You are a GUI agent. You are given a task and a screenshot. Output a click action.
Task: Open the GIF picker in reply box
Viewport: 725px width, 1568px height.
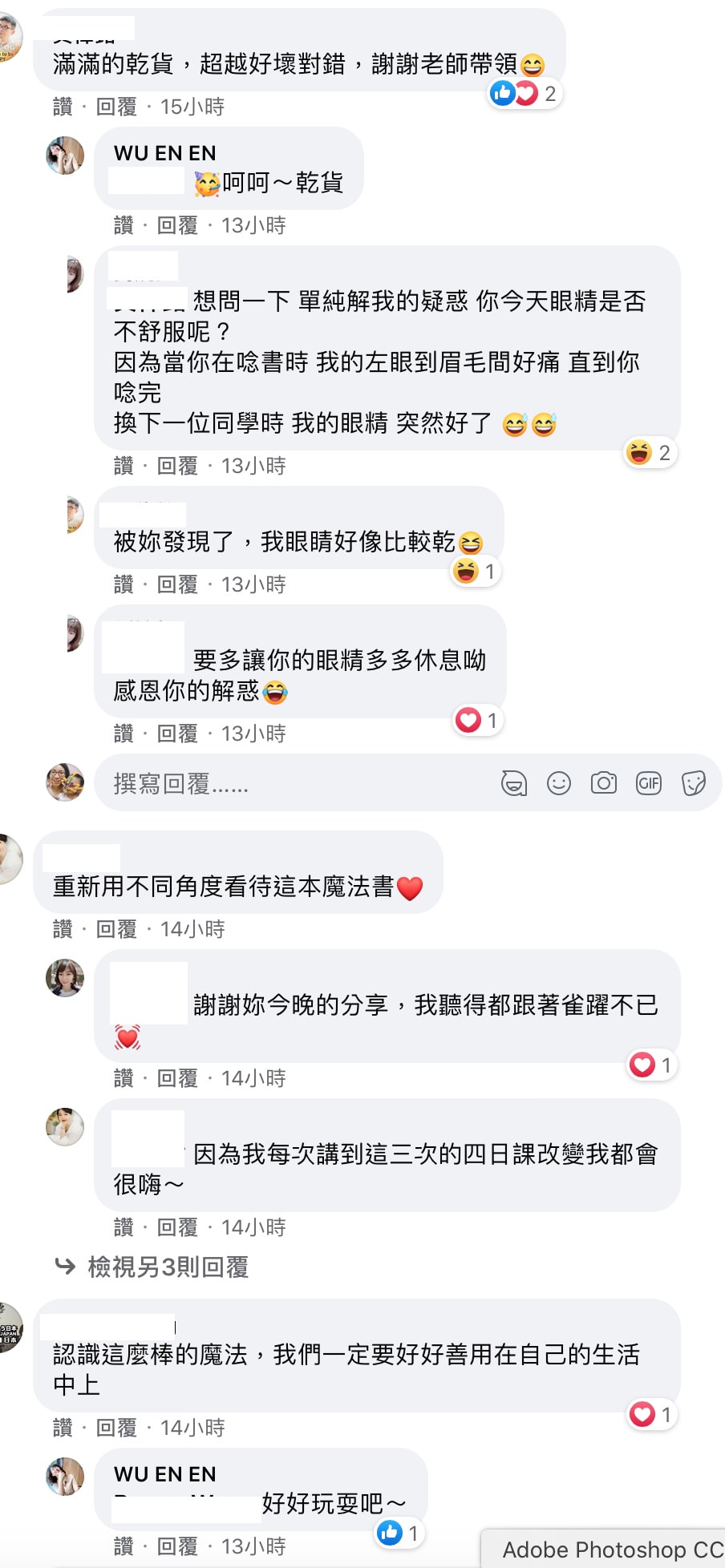click(x=649, y=783)
